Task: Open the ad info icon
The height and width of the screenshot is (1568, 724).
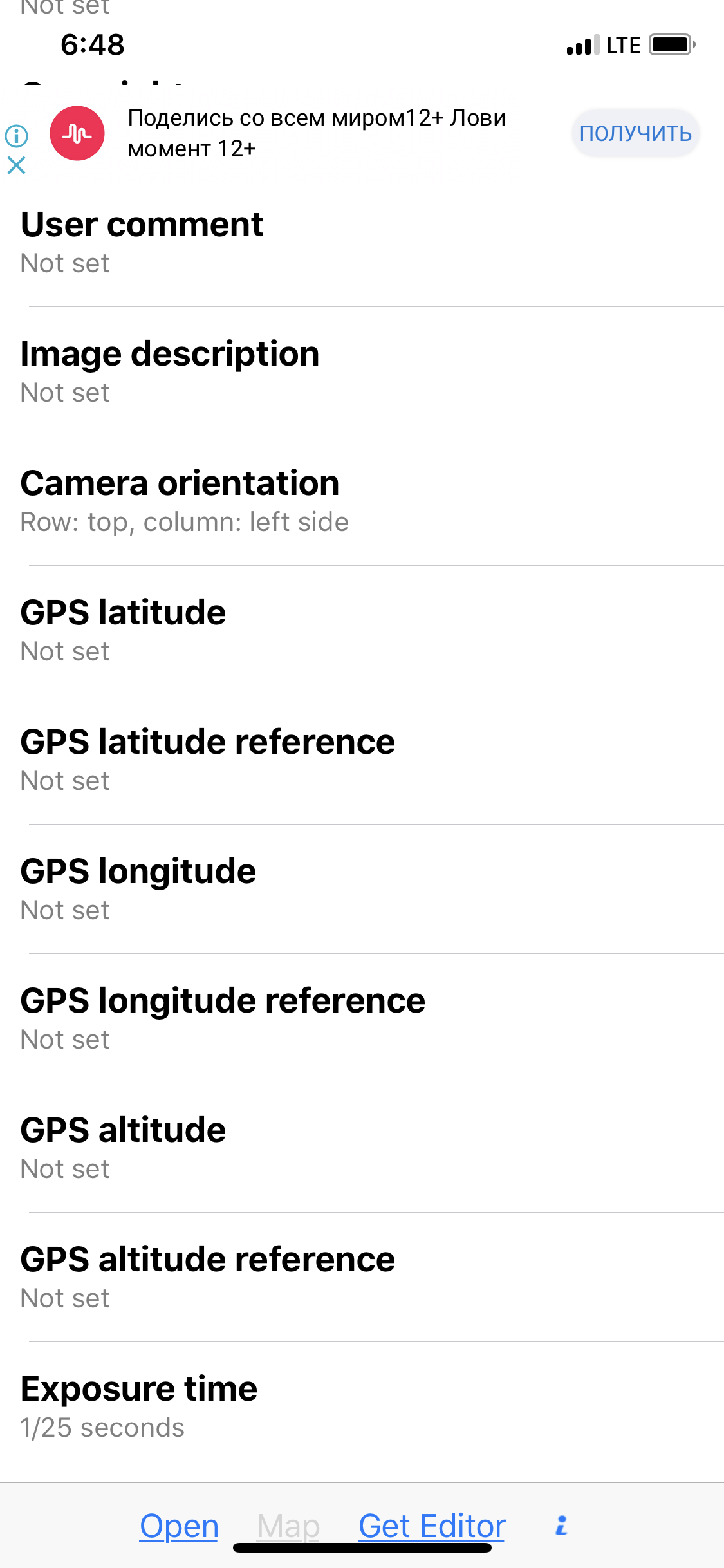Action: click(x=17, y=136)
